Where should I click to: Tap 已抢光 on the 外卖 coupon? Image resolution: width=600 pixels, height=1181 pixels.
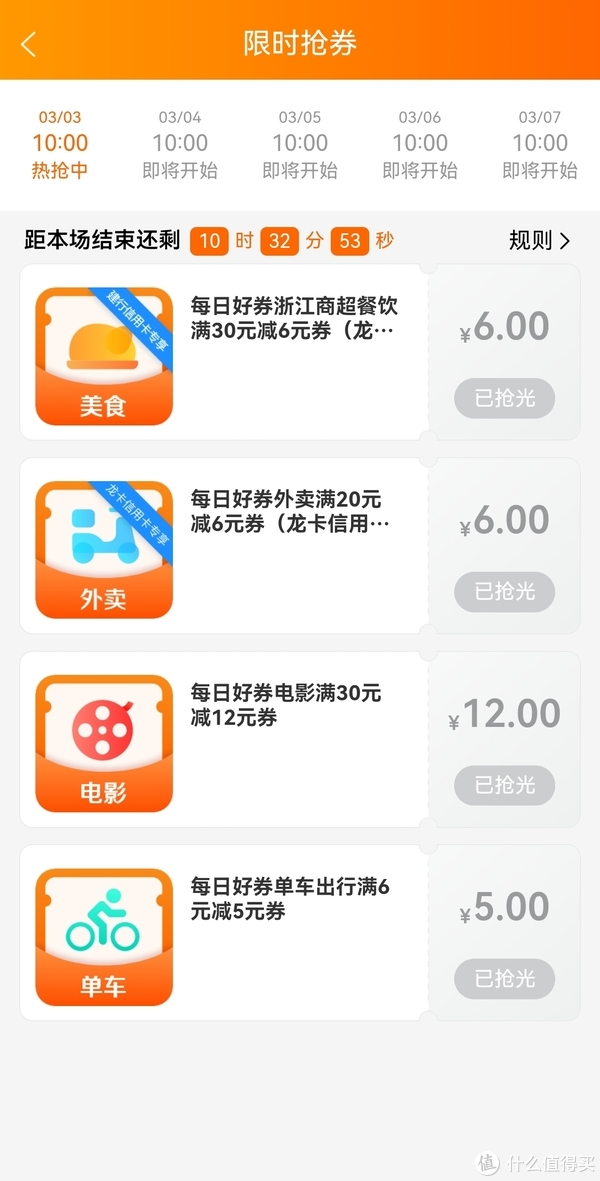[x=504, y=591]
